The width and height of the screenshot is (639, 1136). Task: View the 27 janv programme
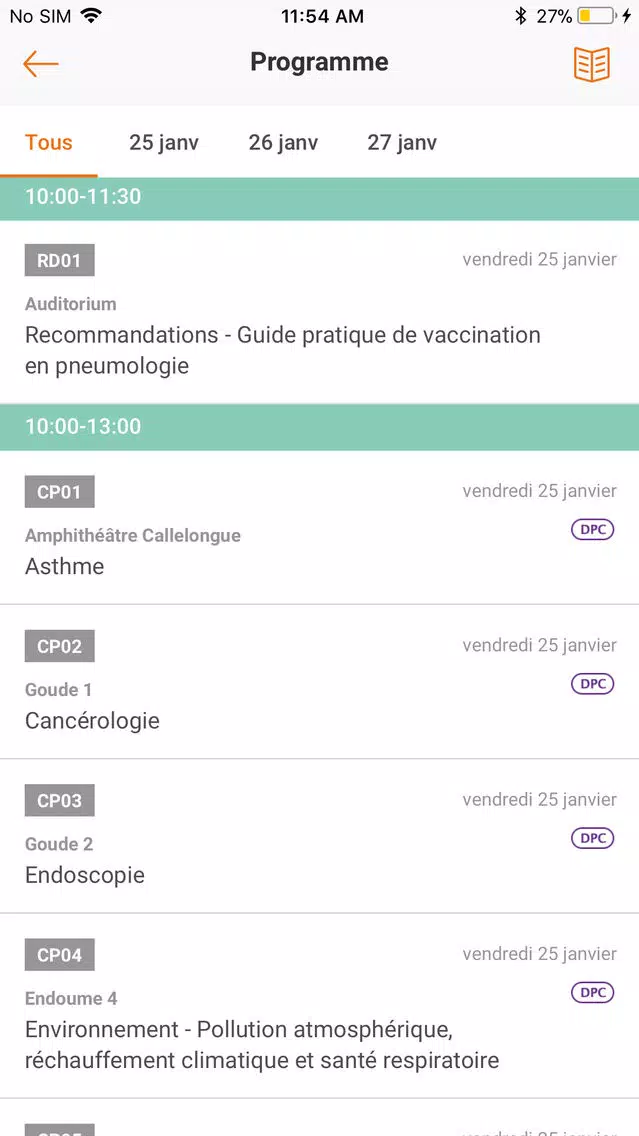(402, 143)
